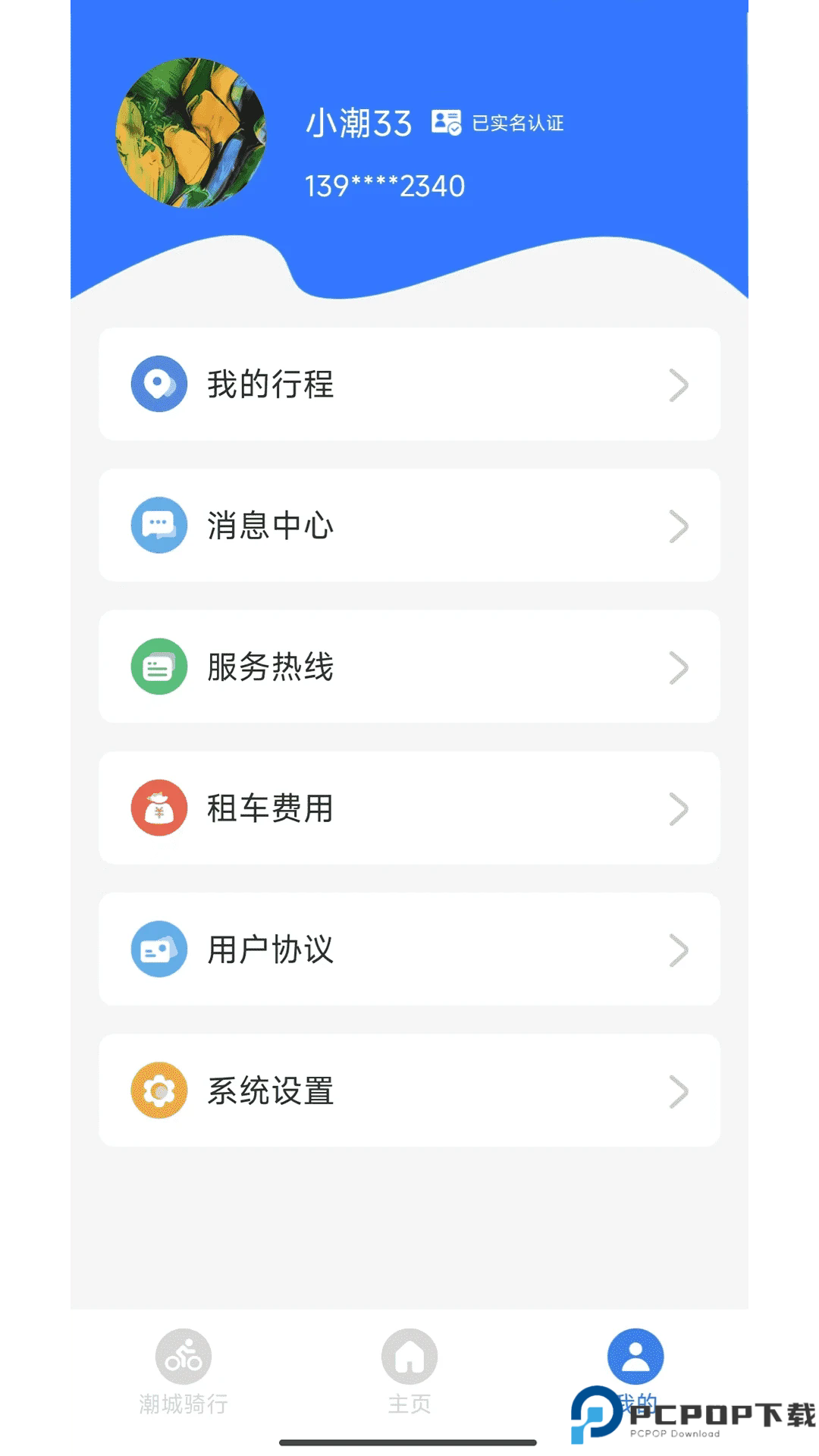Select the blue person icon for 我的
This screenshot has height=1456, width=819.
coord(635,1357)
